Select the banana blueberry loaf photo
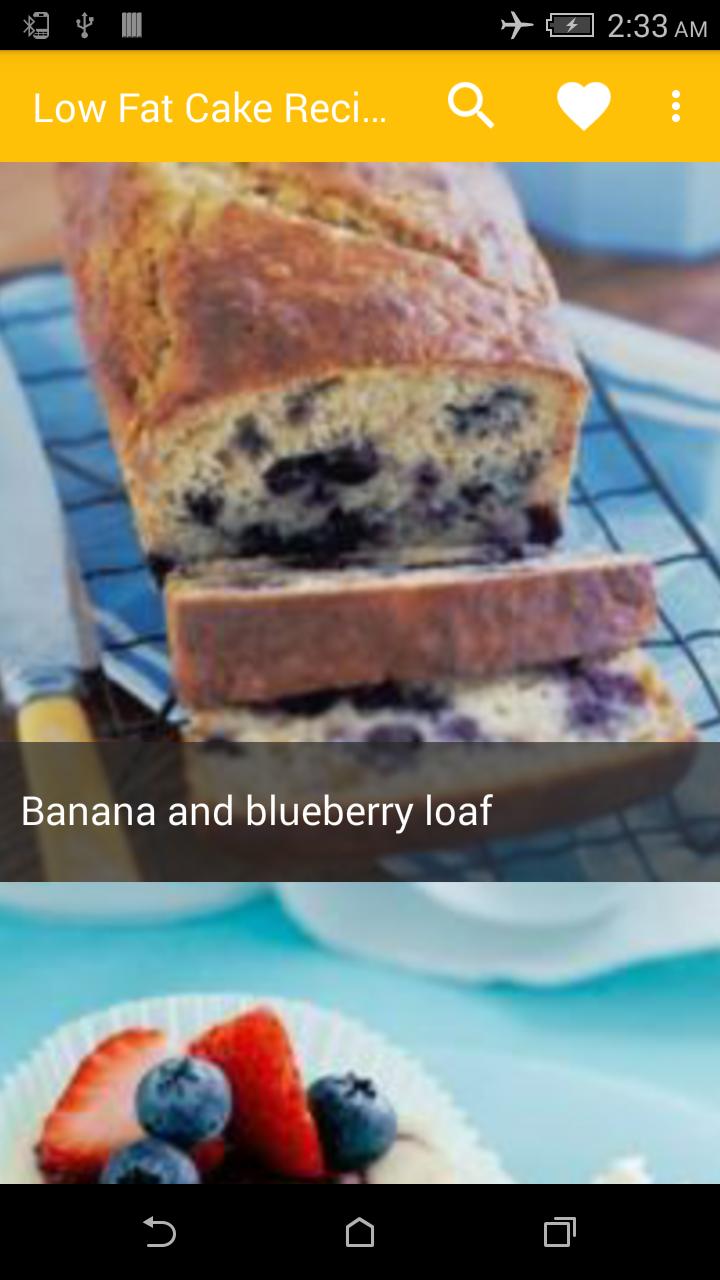 point(360,450)
